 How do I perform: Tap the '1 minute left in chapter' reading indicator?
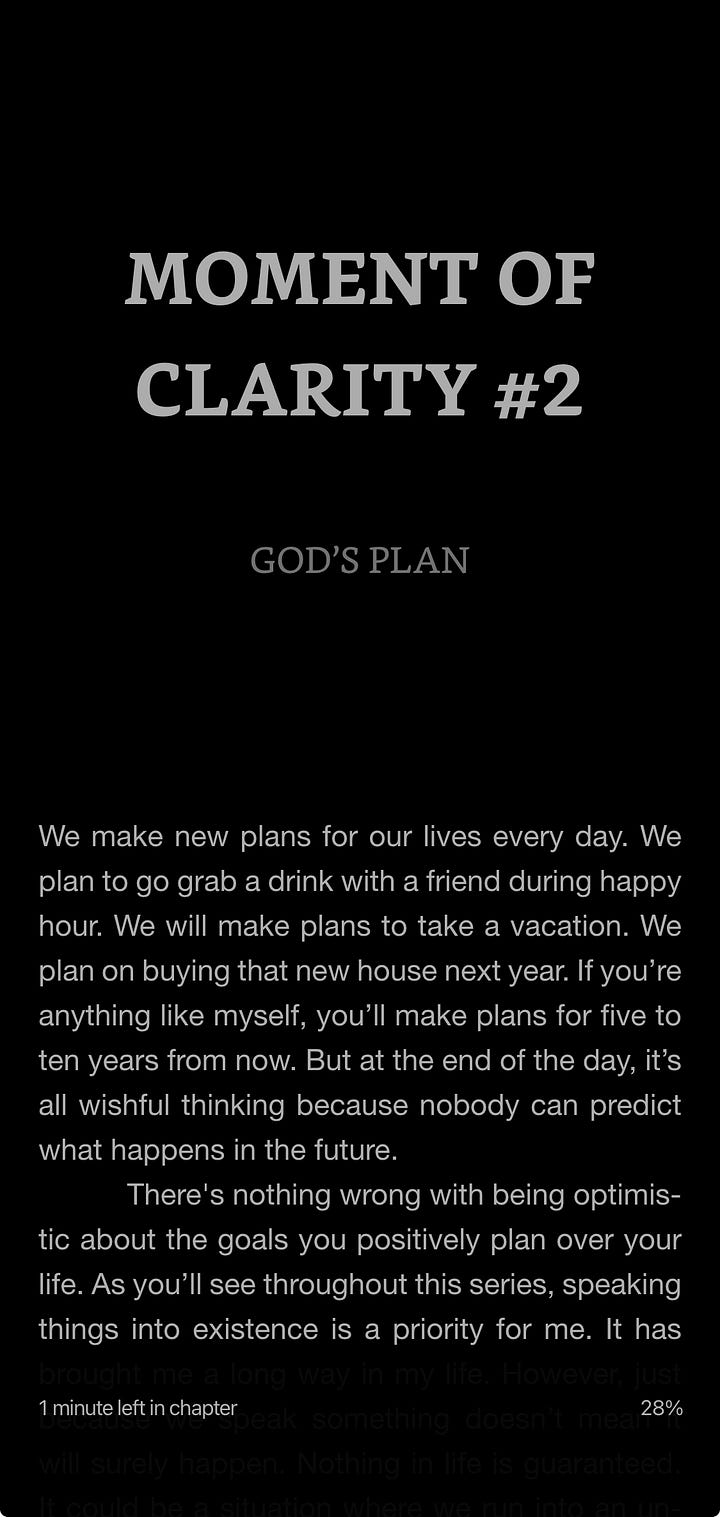(x=138, y=1408)
